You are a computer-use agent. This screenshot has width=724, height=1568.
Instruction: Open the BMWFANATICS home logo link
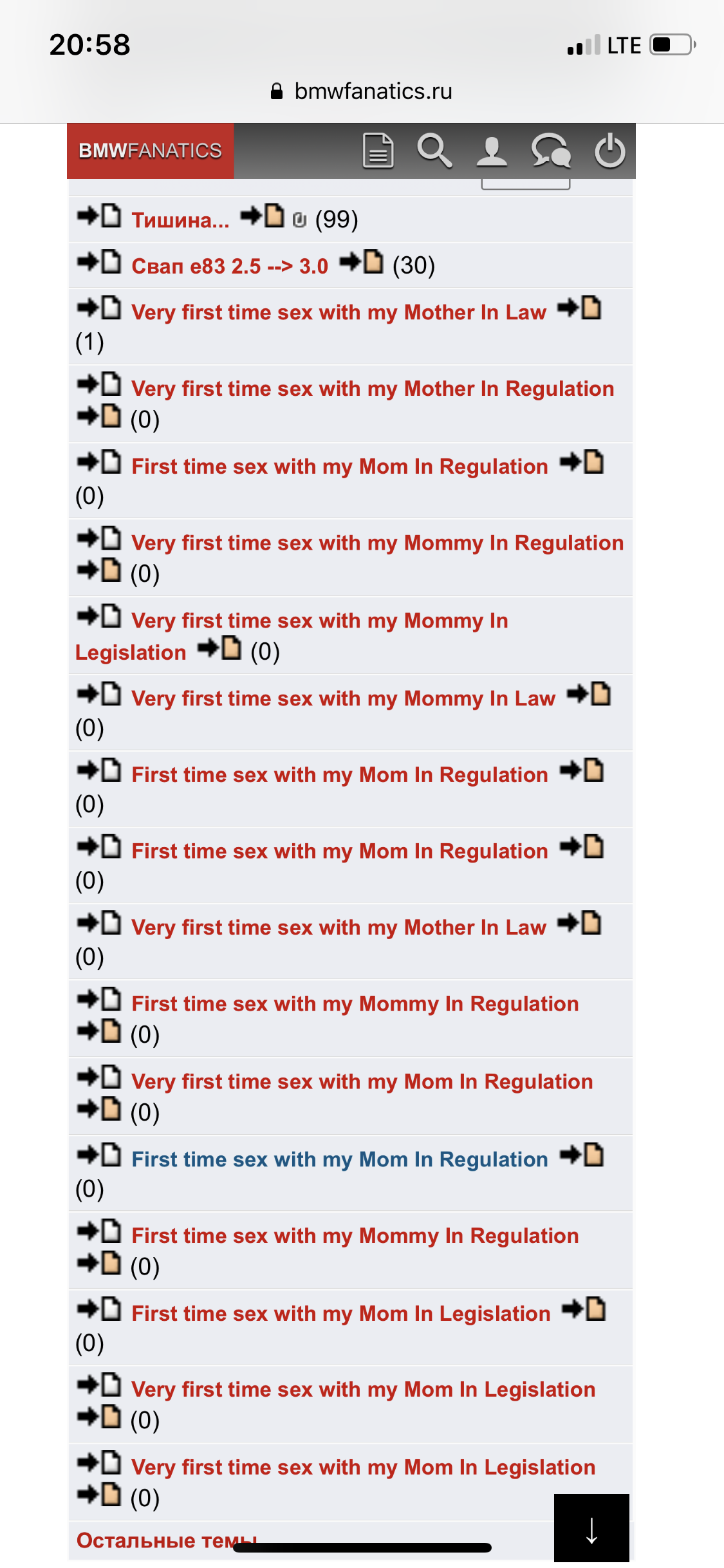click(x=150, y=151)
